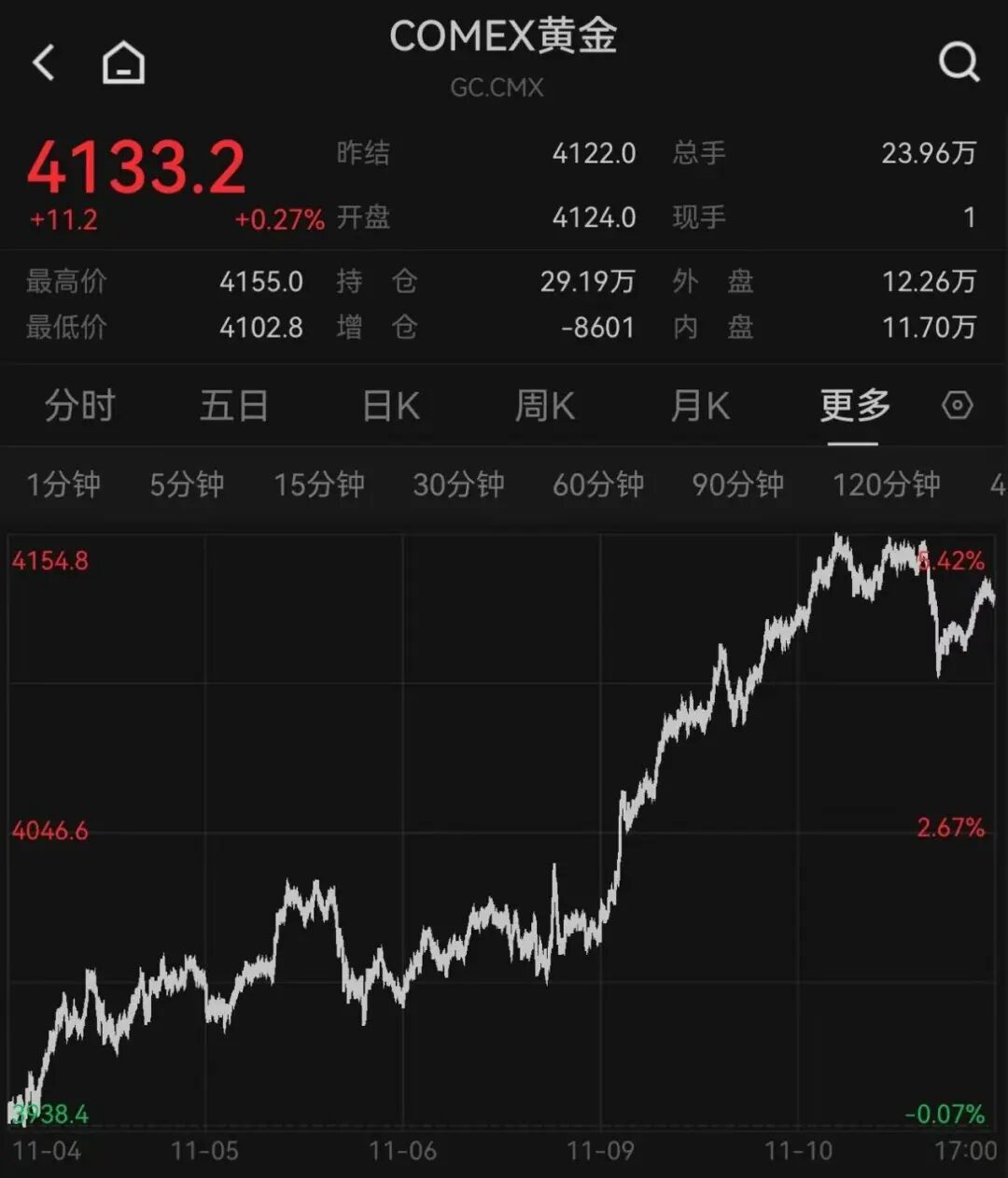Select the 30分钟 interval
1008x1178 pixels.
pos(458,484)
